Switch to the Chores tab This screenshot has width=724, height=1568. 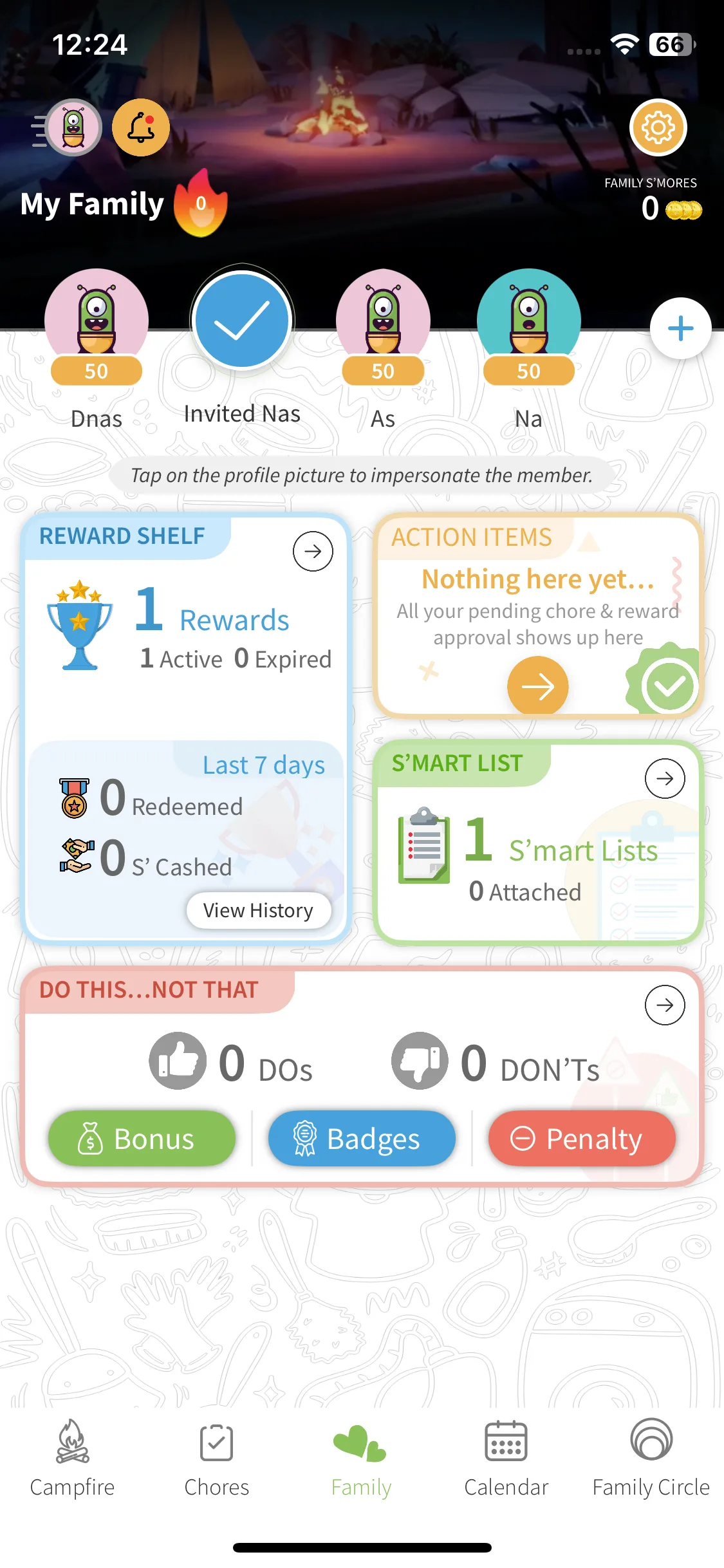tap(217, 1459)
